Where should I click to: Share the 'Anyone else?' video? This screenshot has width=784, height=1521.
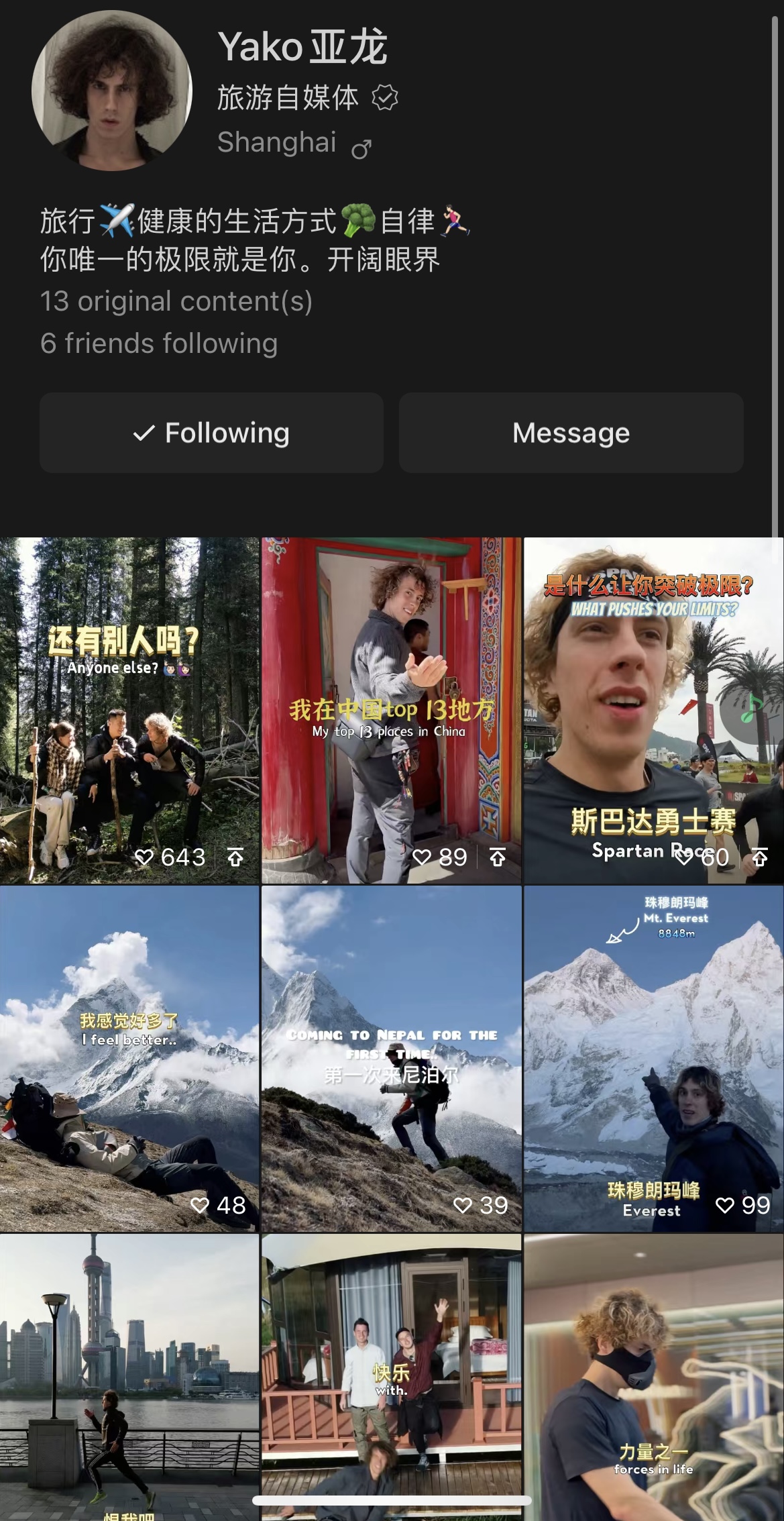tap(235, 857)
